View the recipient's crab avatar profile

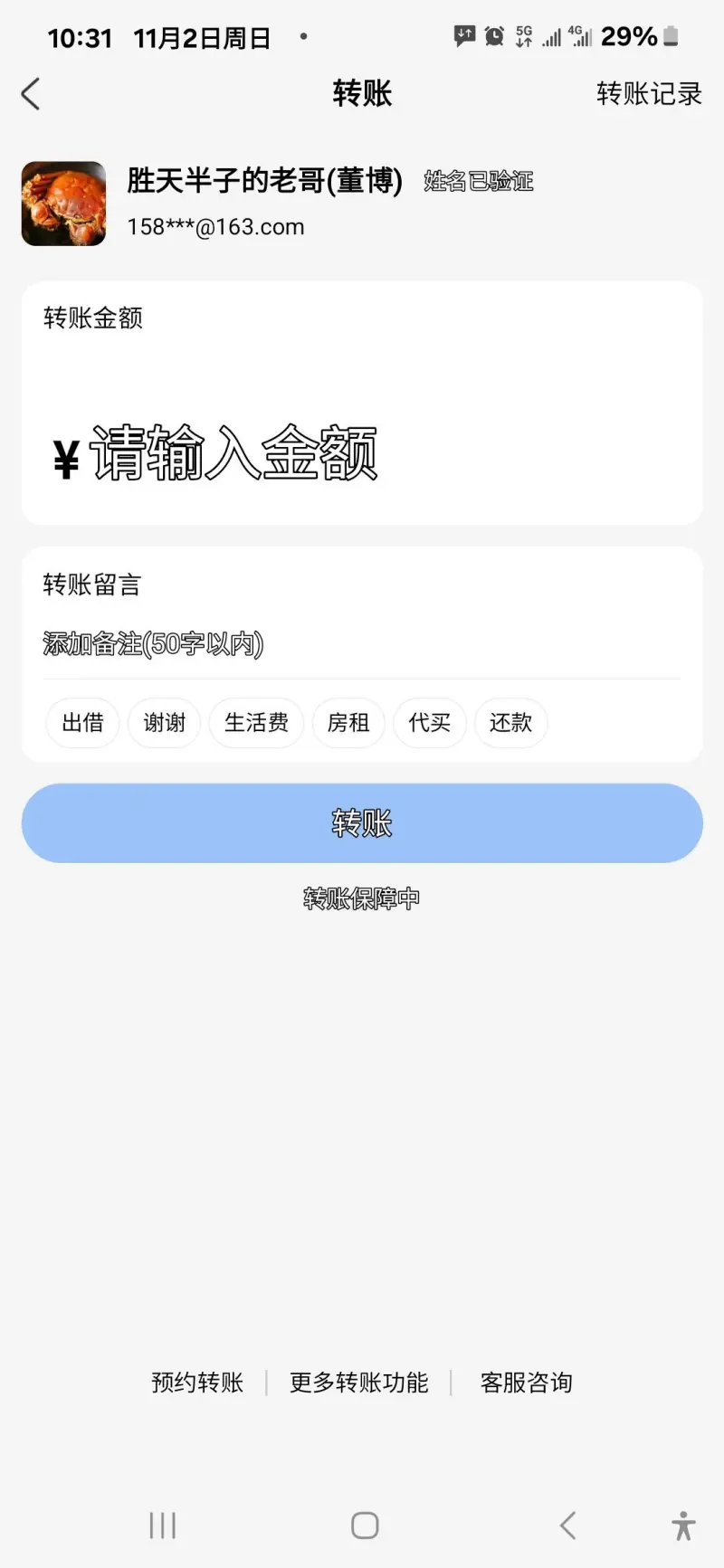click(x=63, y=204)
